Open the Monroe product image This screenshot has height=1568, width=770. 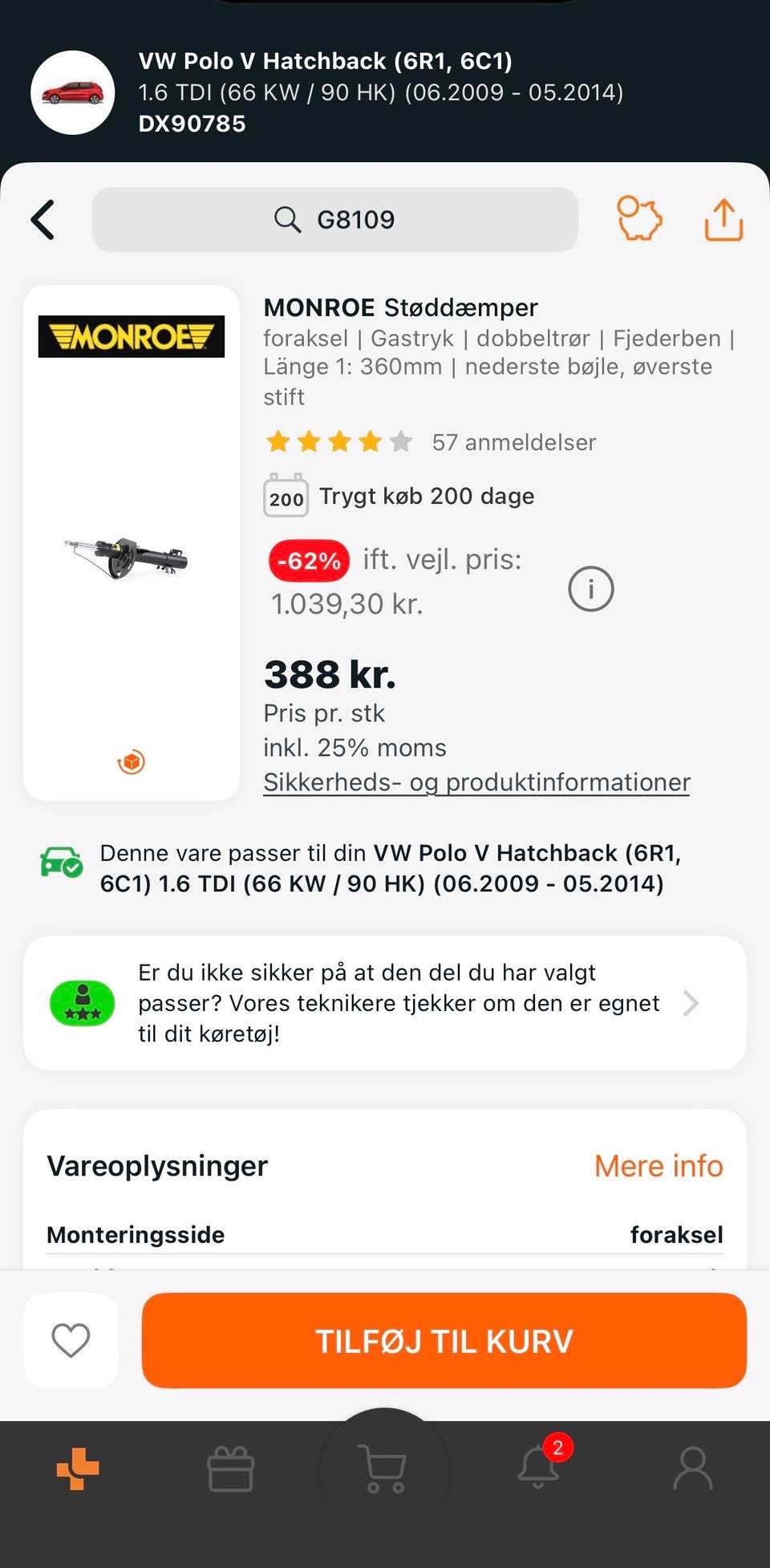(130, 558)
